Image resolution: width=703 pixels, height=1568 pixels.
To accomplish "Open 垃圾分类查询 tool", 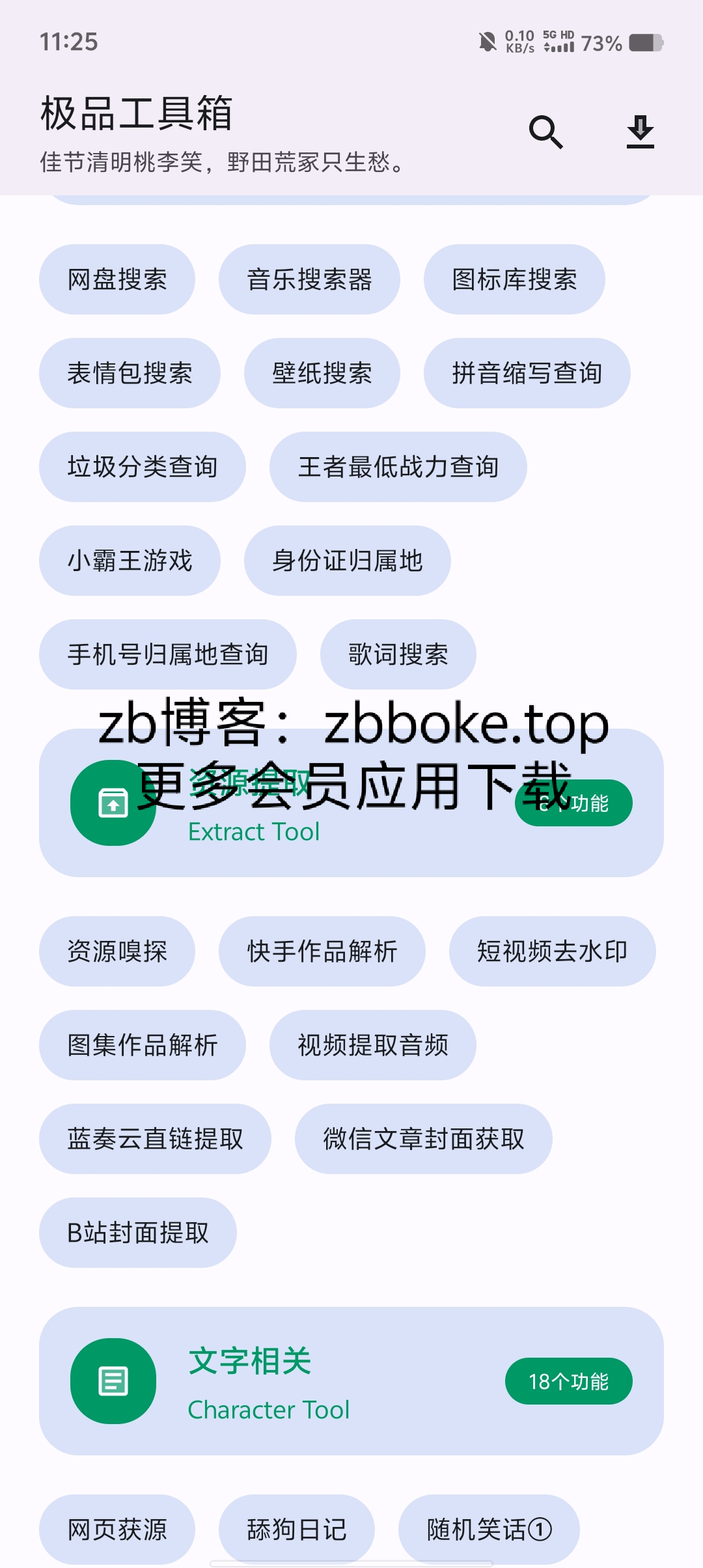I will pyautogui.click(x=143, y=467).
